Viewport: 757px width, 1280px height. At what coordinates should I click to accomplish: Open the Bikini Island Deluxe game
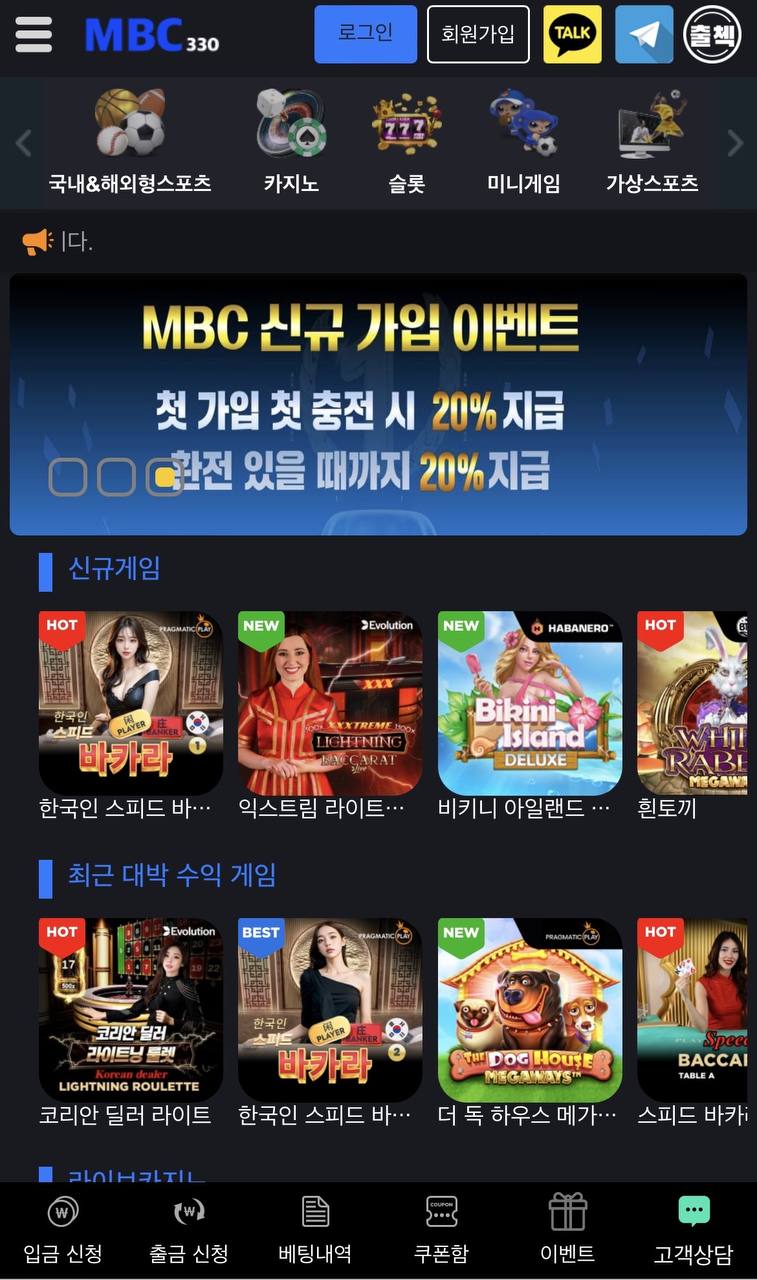(530, 703)
